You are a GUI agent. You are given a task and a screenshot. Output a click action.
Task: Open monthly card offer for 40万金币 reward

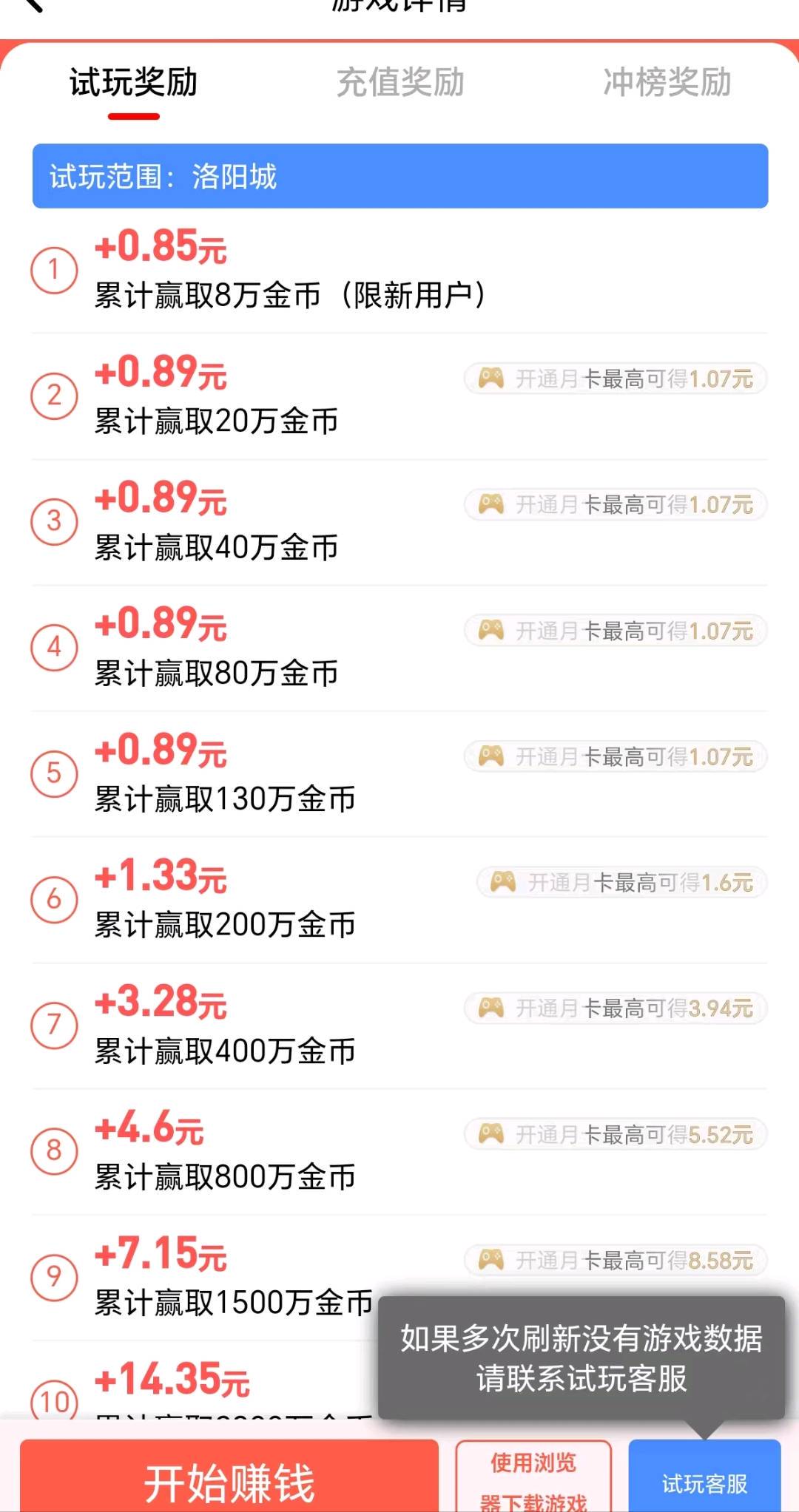coord(616,505)
